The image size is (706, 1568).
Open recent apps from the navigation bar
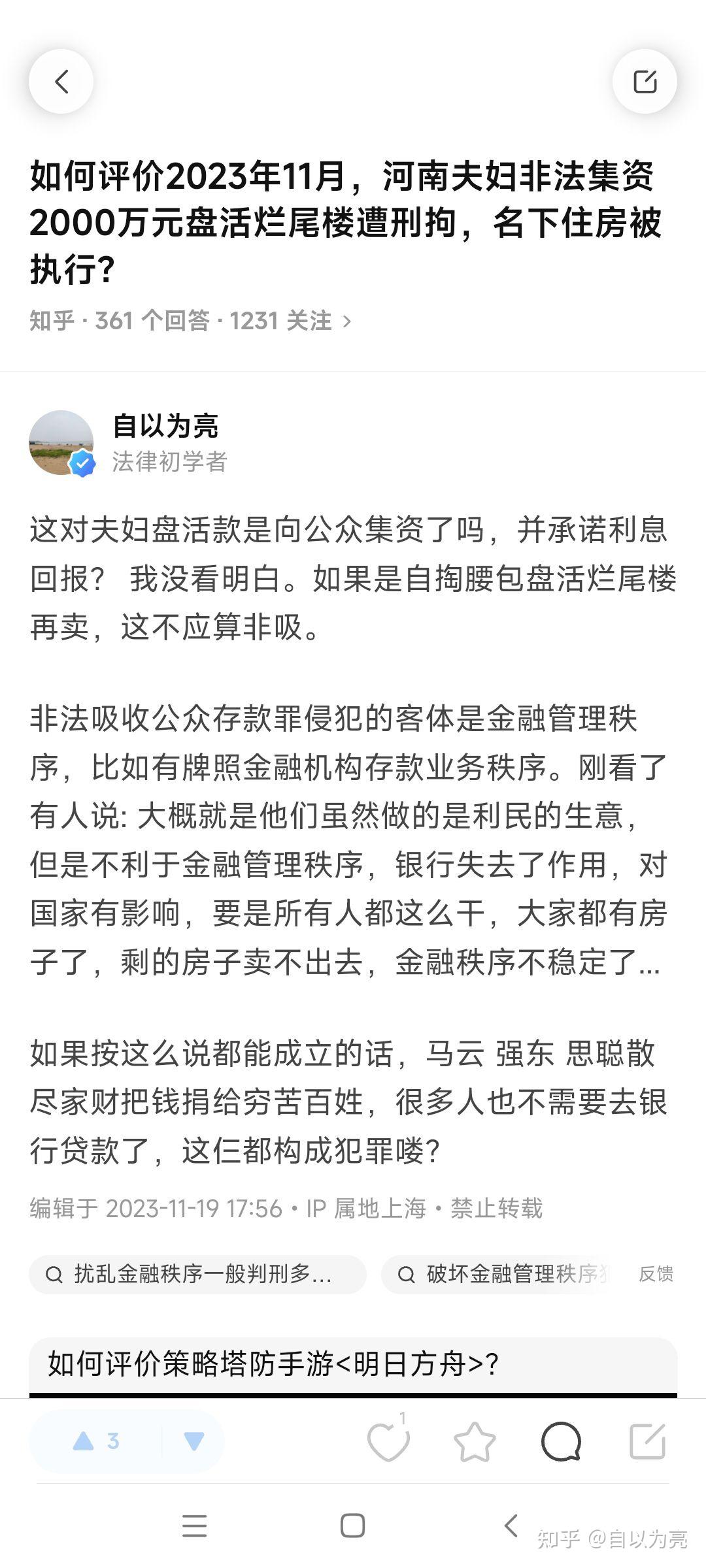click(x=194, y=1526)
